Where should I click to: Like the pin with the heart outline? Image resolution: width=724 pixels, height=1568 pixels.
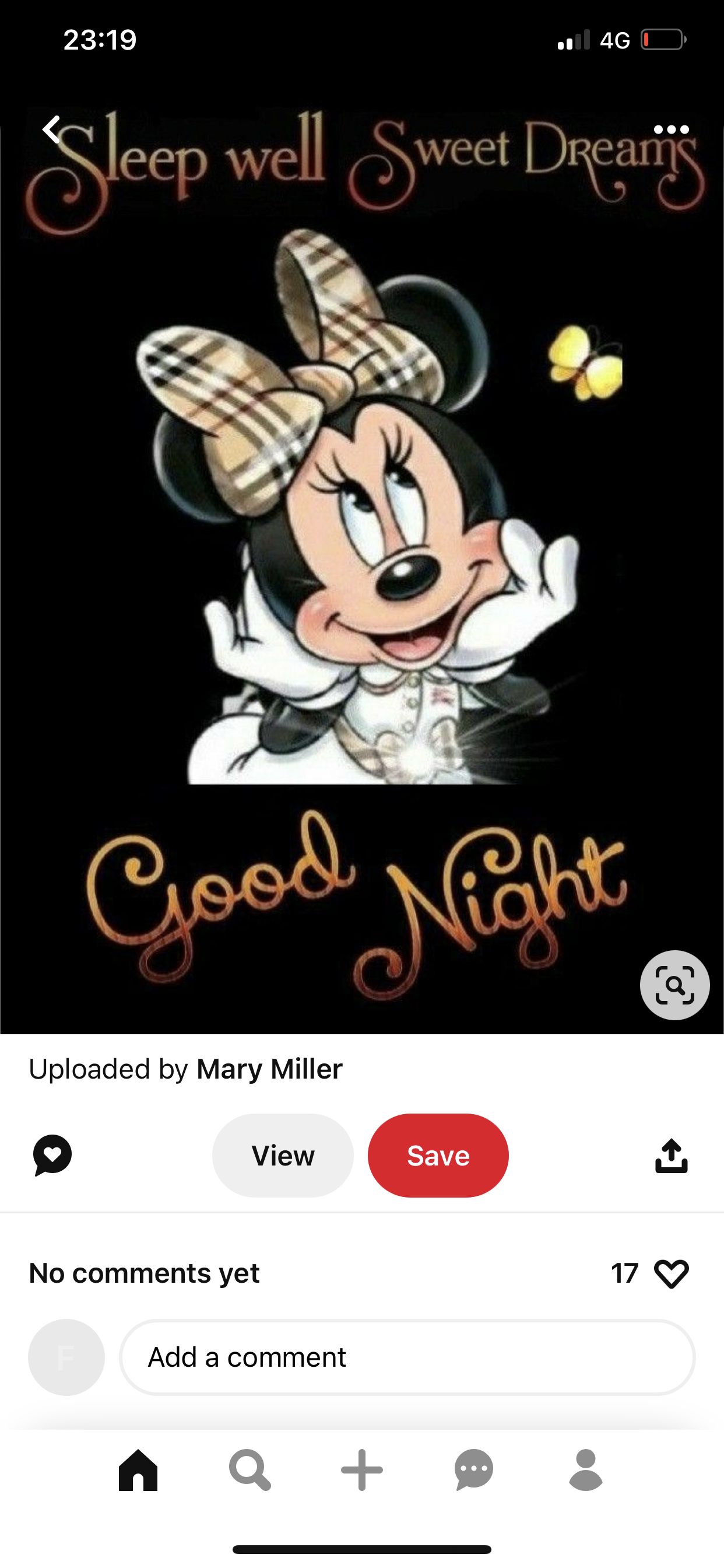point(670,1273)
